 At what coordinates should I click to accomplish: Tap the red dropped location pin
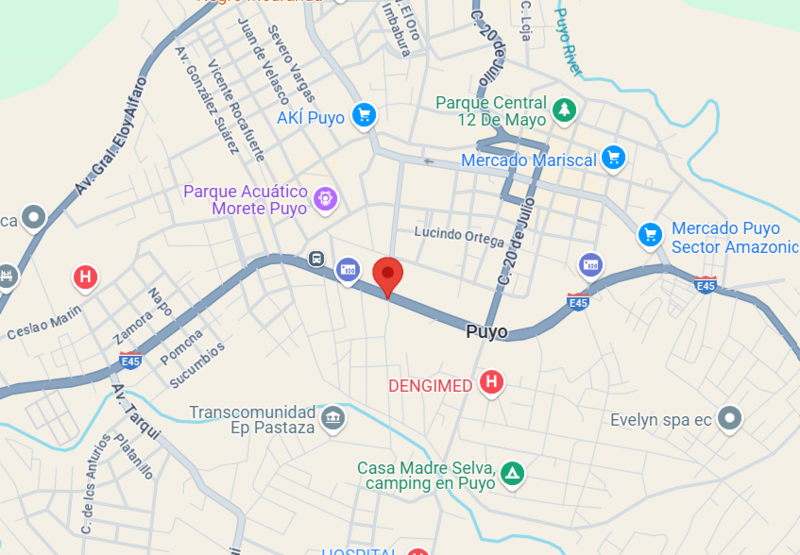(x=388, y=274)
